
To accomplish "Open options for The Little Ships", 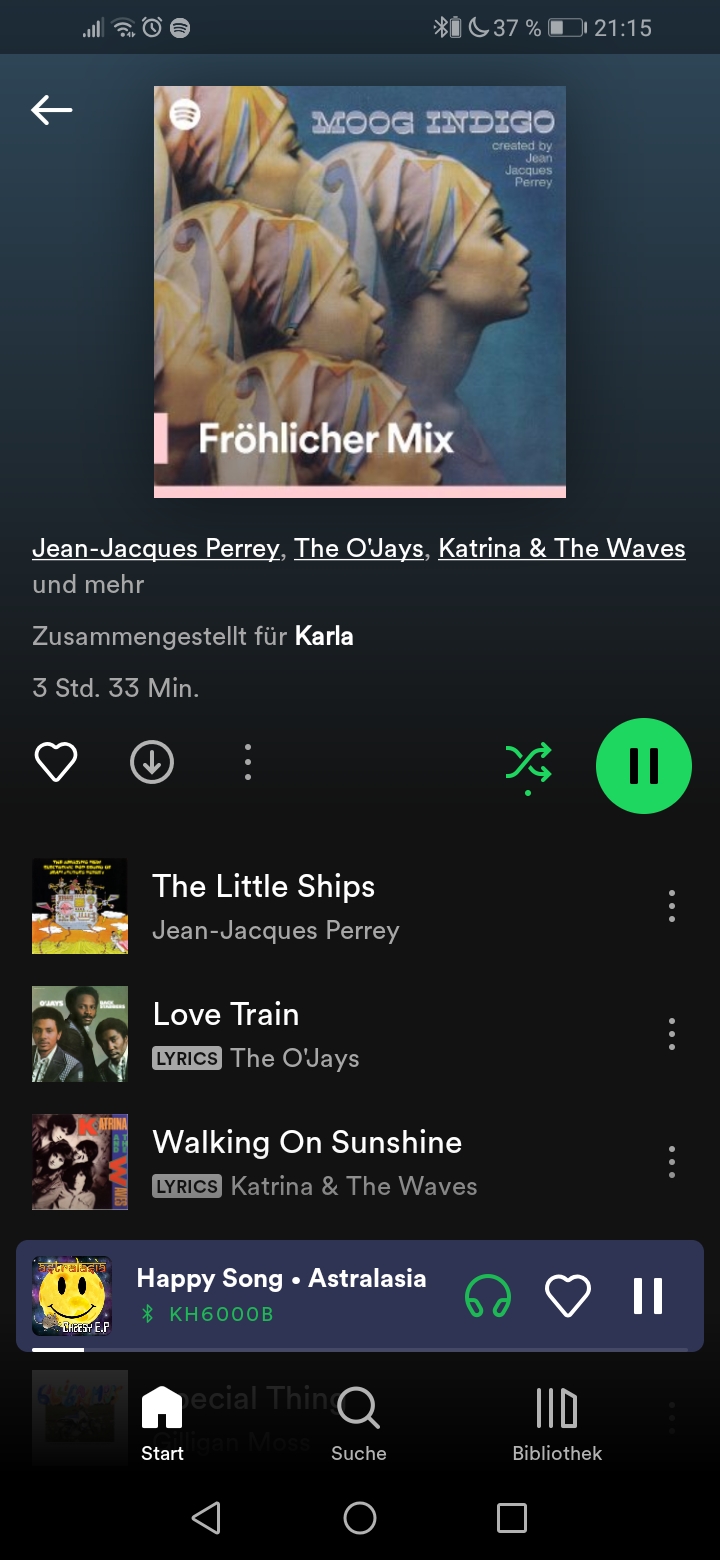I will tap(671, 906).
